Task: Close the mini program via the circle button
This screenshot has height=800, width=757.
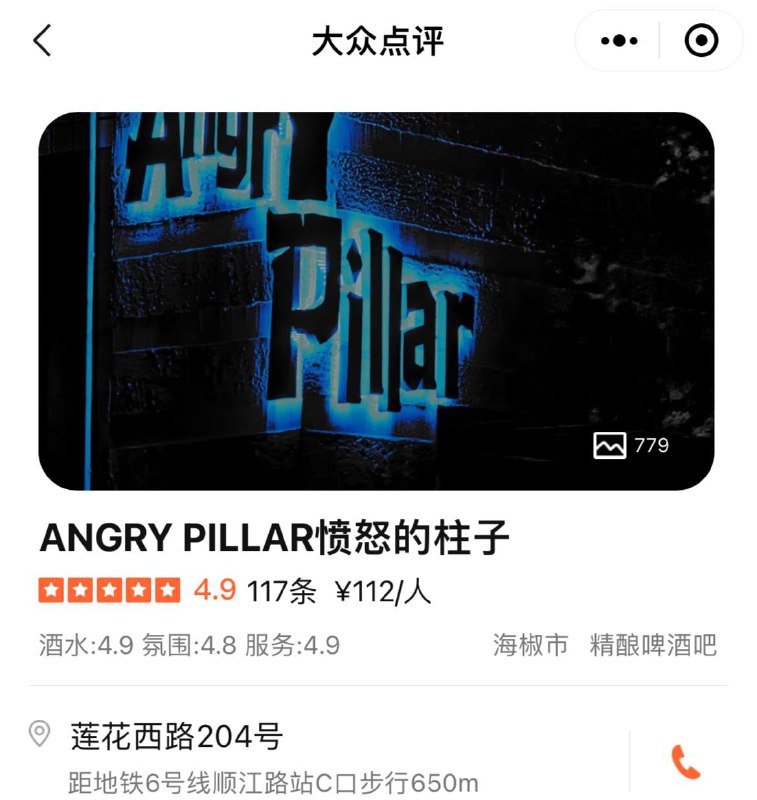Action: coord(701,41)
